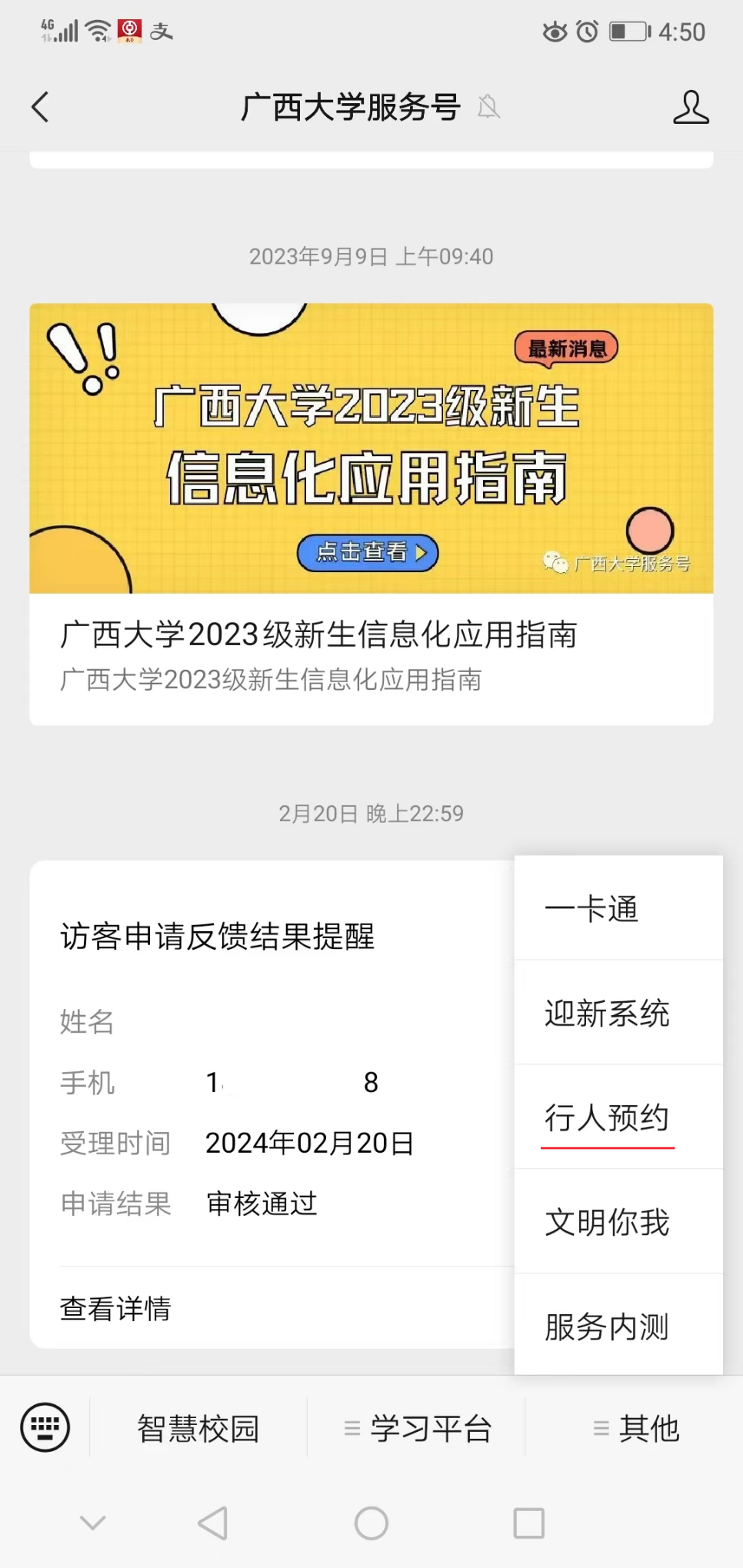The image size is (743, 1568).
Task: Open the account profile icon
Action: pos(690,107)
